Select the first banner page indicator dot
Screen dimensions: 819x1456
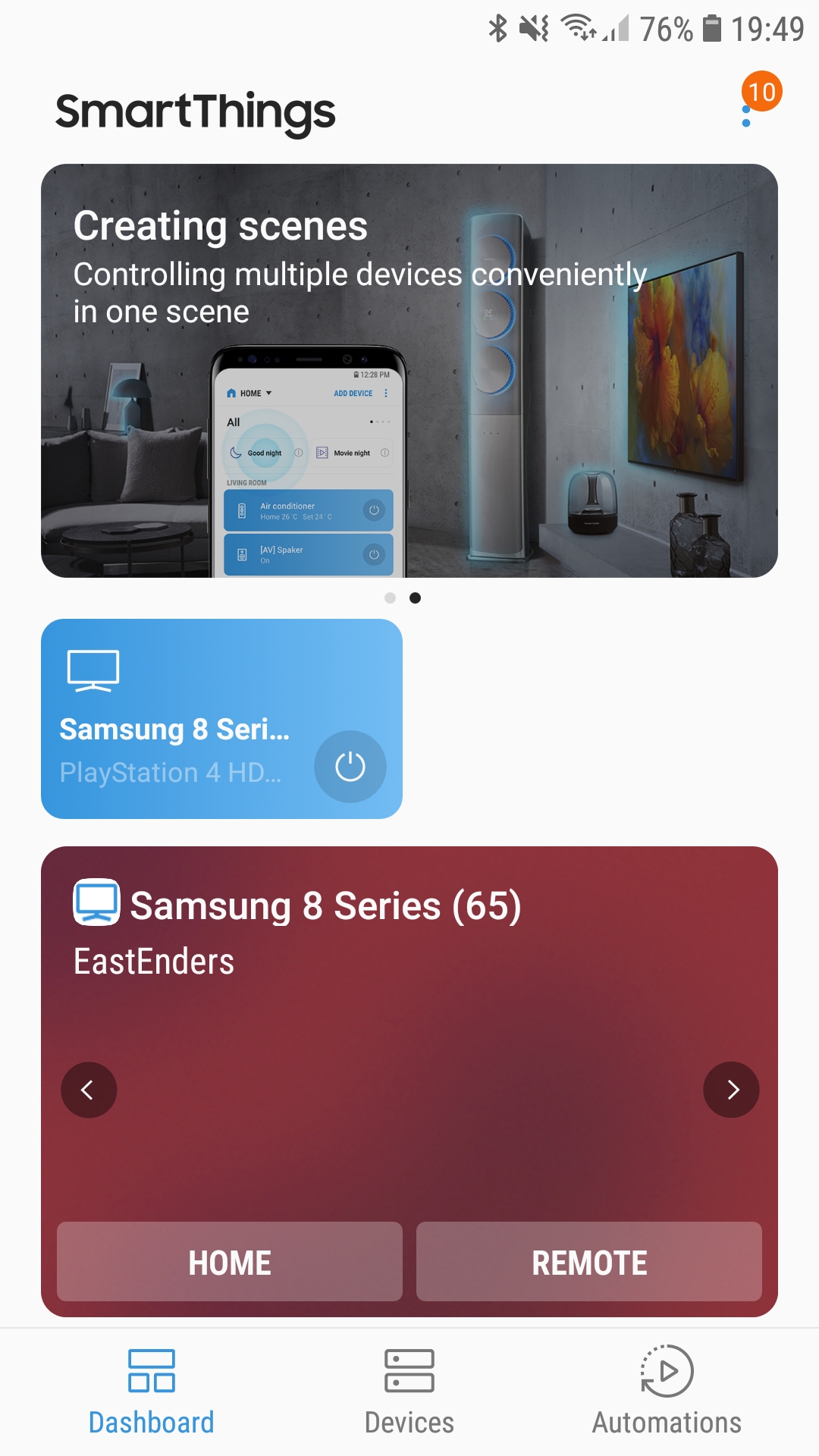click(x=390, y=598)
